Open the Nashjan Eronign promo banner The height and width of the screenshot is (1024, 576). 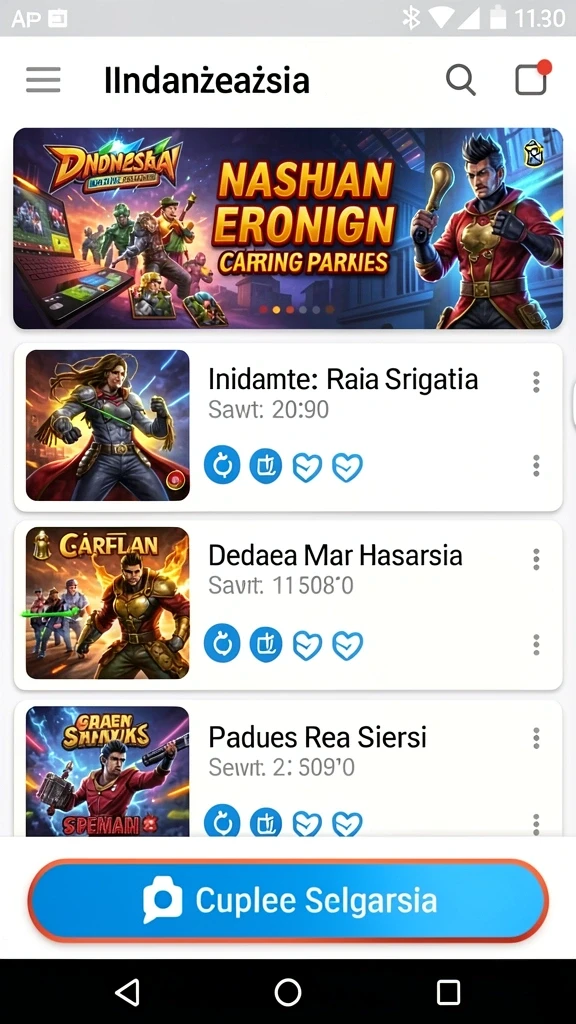click(288, 228)
